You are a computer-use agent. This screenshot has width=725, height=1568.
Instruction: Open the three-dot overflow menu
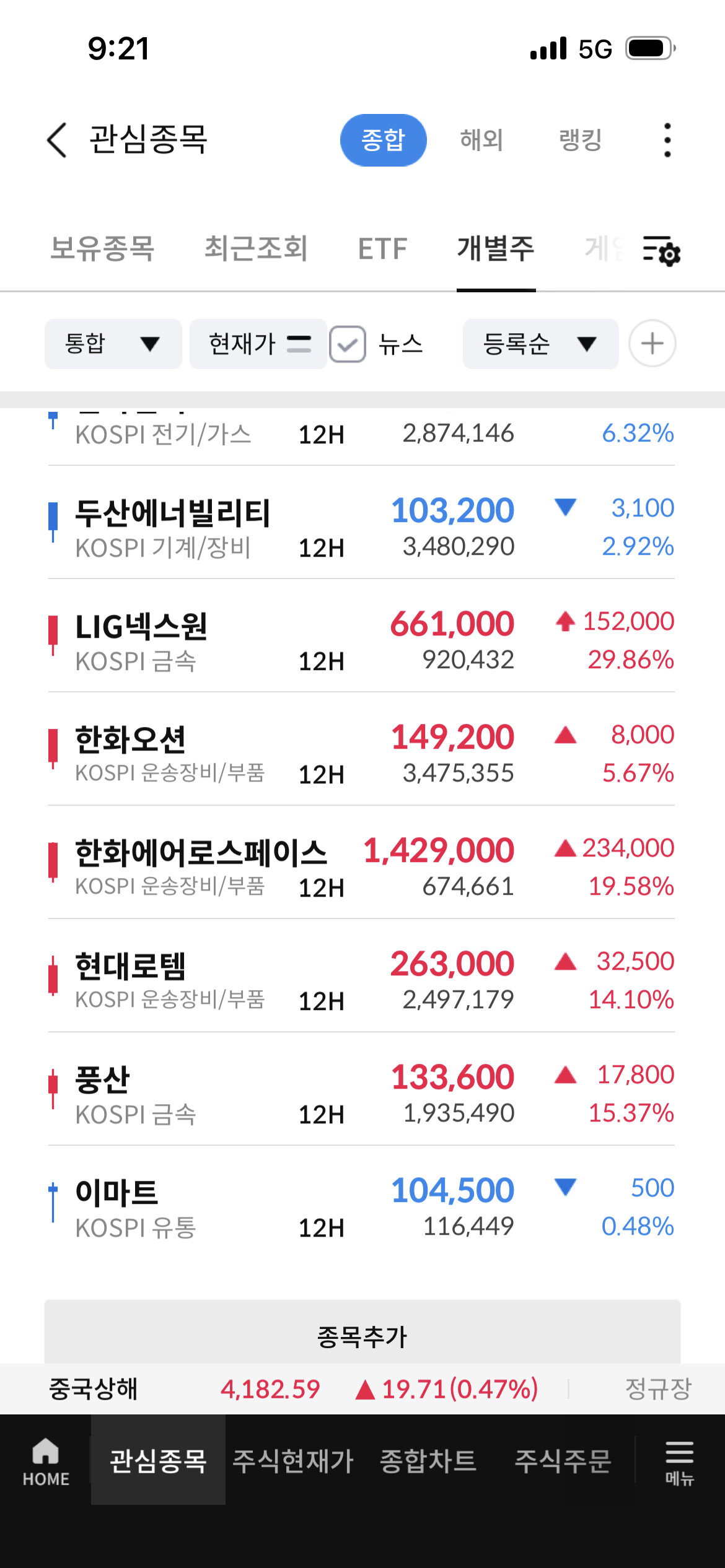[x=667, y=140]
